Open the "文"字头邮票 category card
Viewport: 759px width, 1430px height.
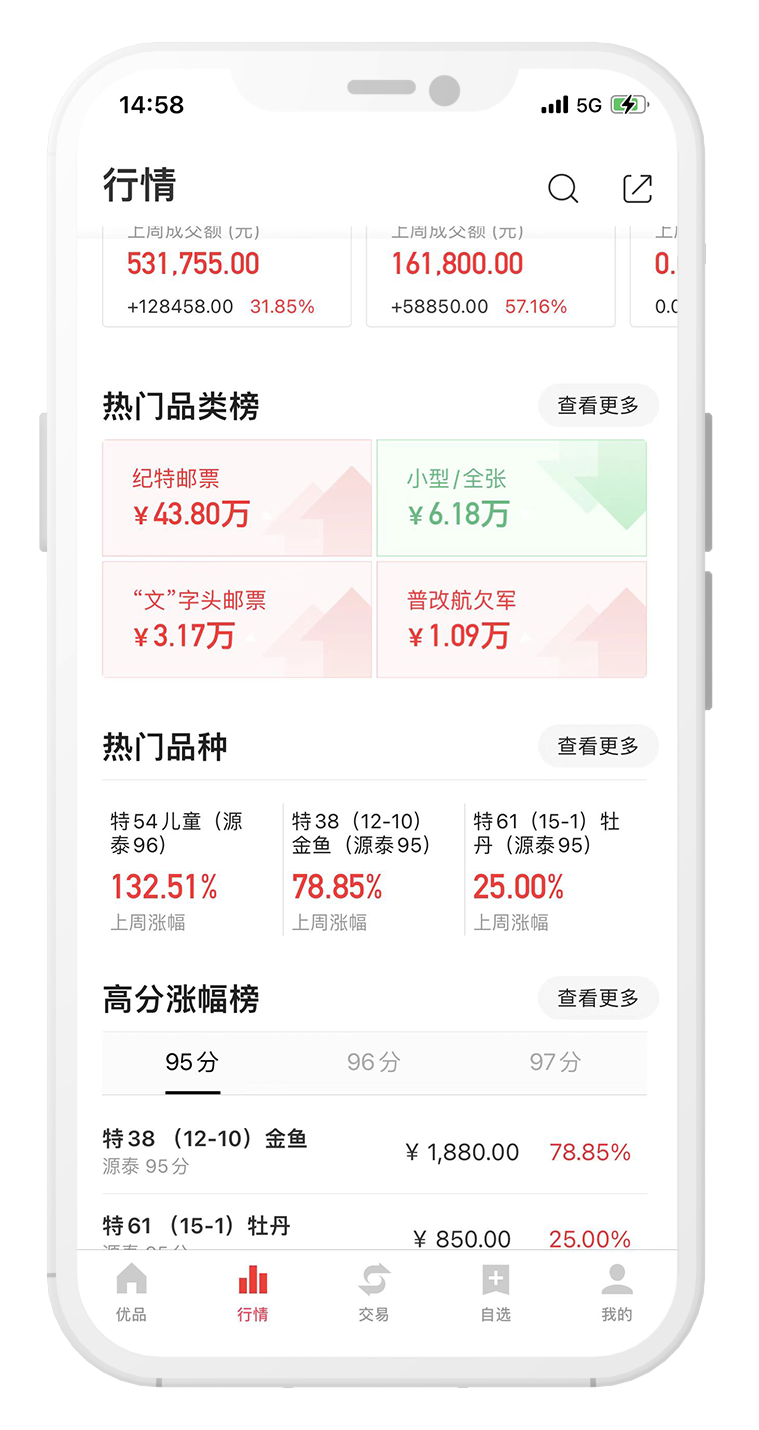click(x=237, y=619)
